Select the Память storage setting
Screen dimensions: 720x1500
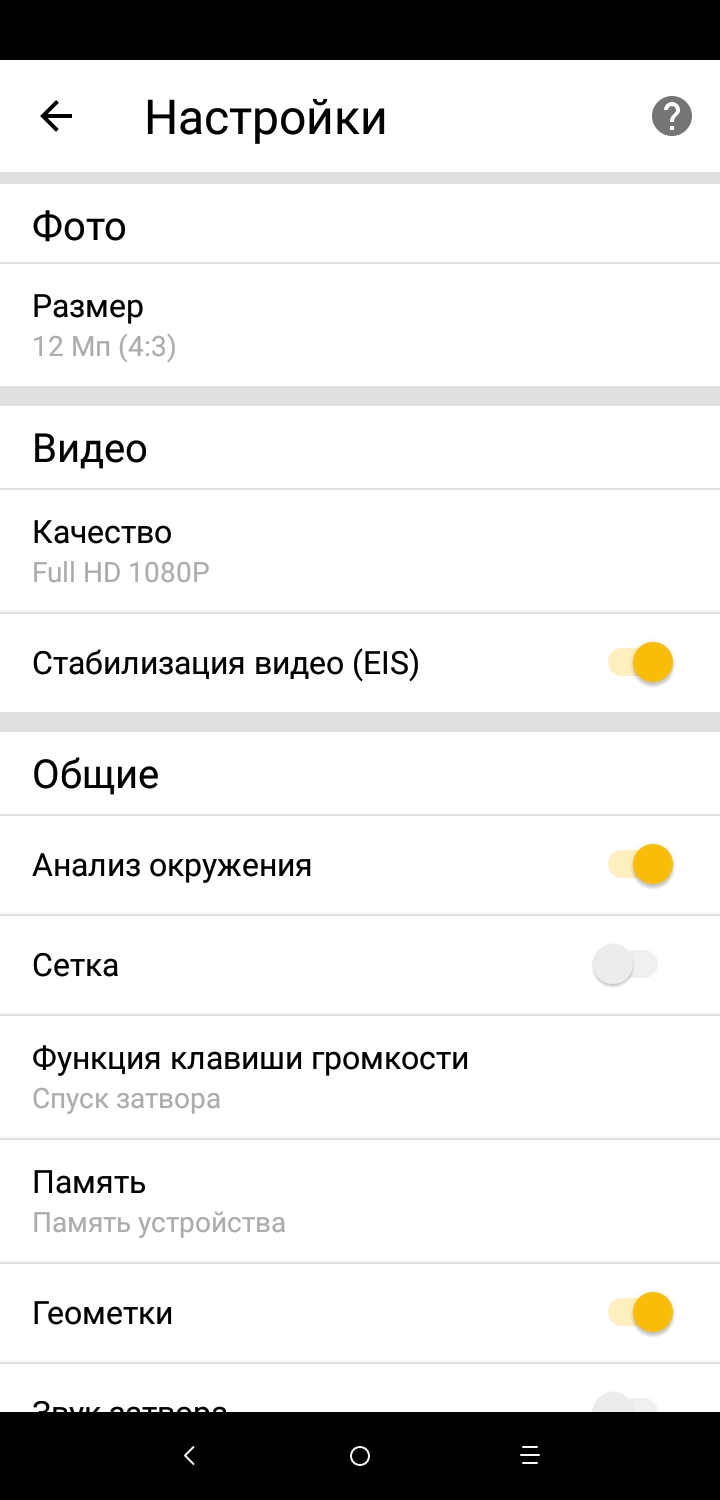[x=360, y=1201]
